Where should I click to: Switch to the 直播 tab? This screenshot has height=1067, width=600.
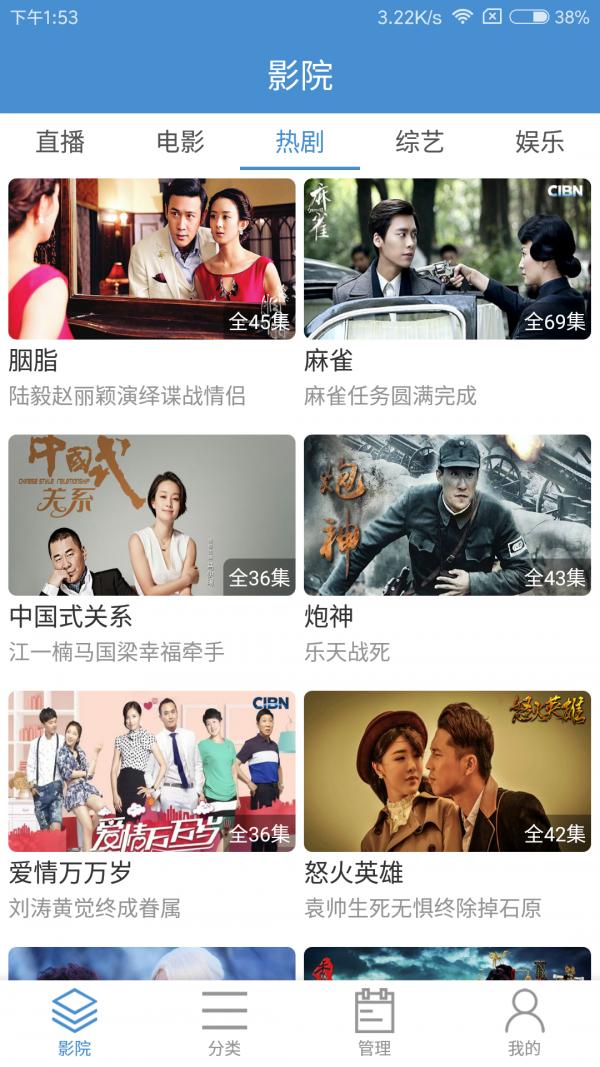(x=60, y=142)
